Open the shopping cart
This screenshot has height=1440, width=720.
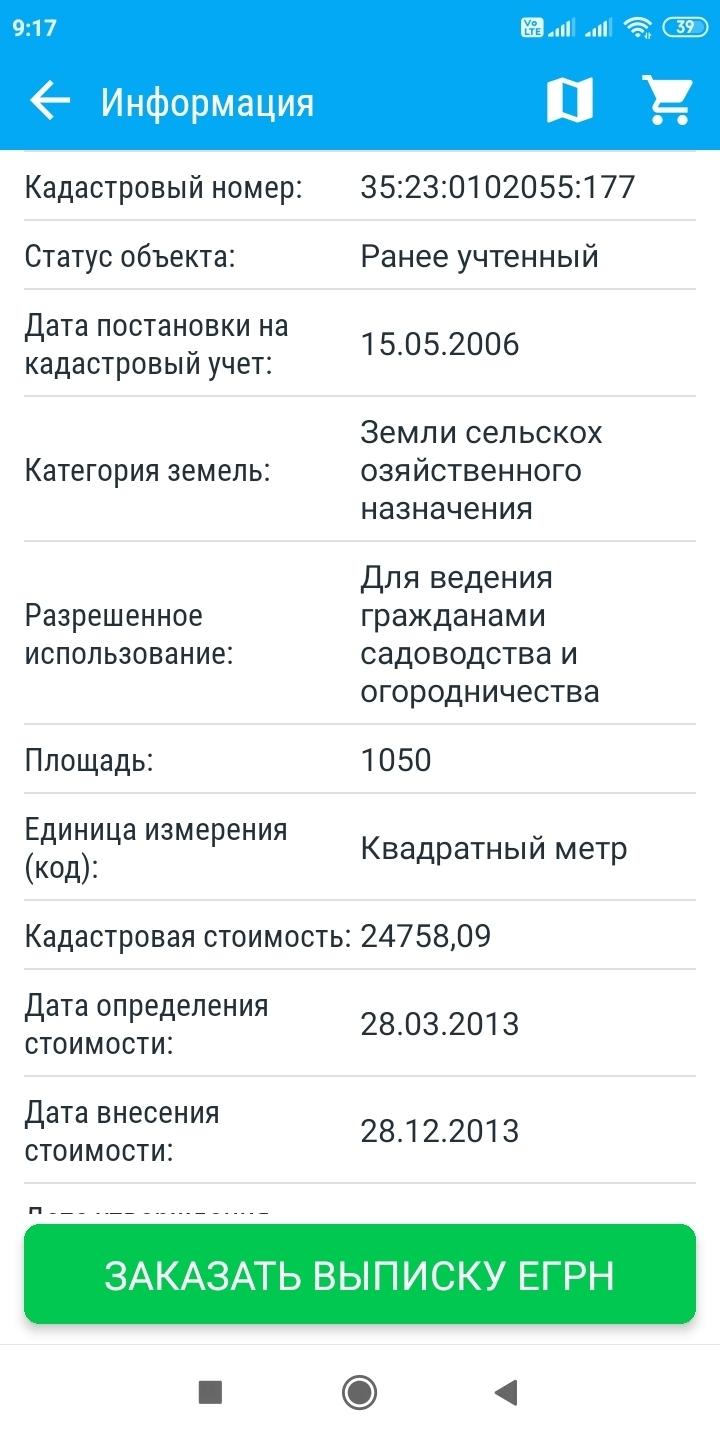[x=668, y=101]
